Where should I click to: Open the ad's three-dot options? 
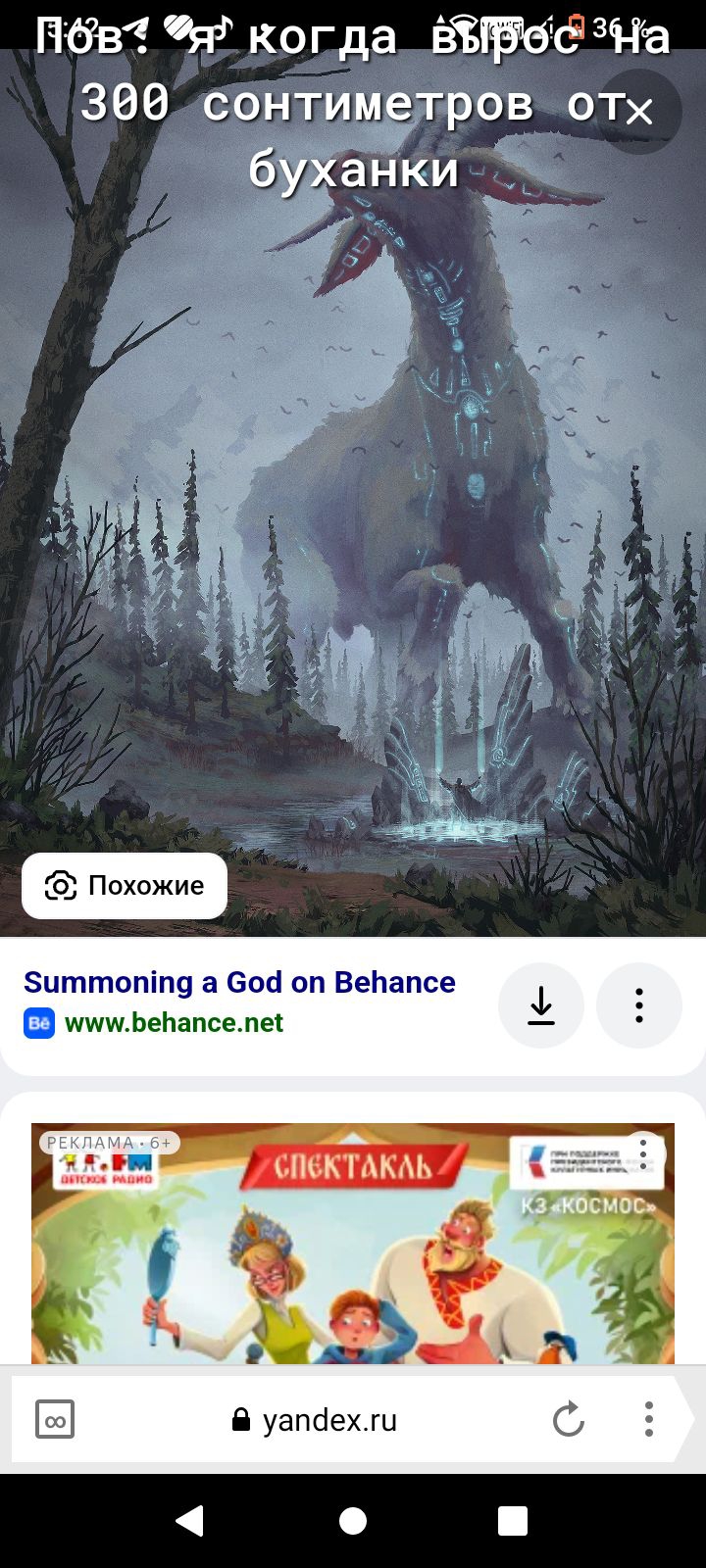pos(643,1153)
